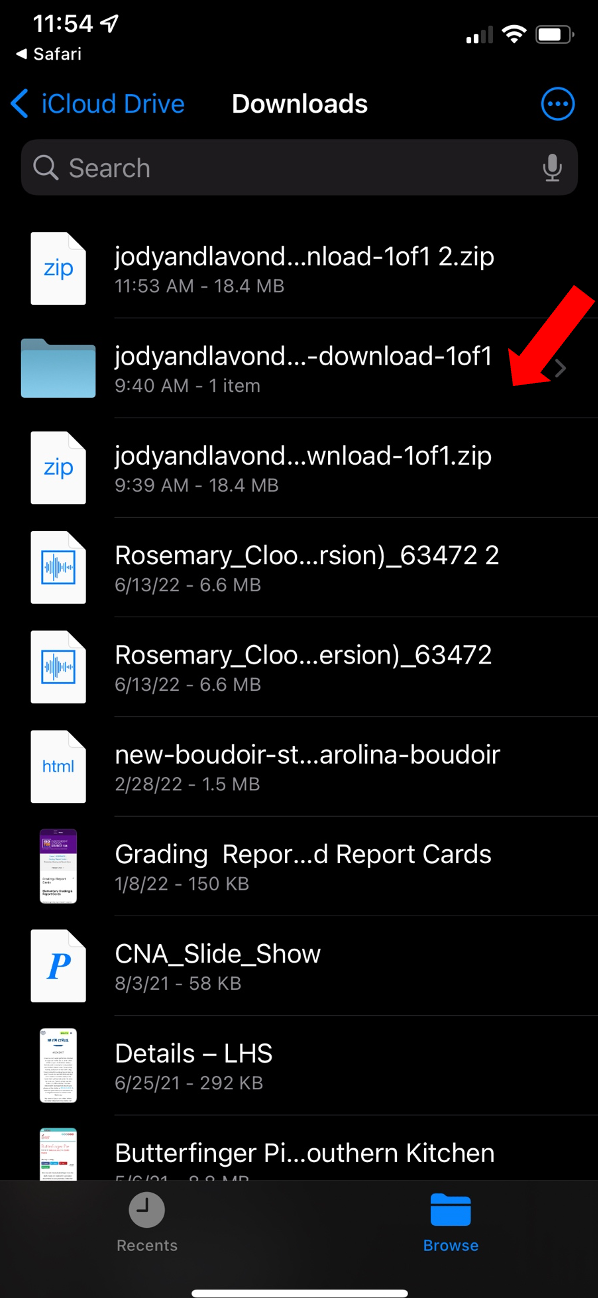Open the download-1of1 folder
598x1298 pixels.
click(x=299, y=368)
